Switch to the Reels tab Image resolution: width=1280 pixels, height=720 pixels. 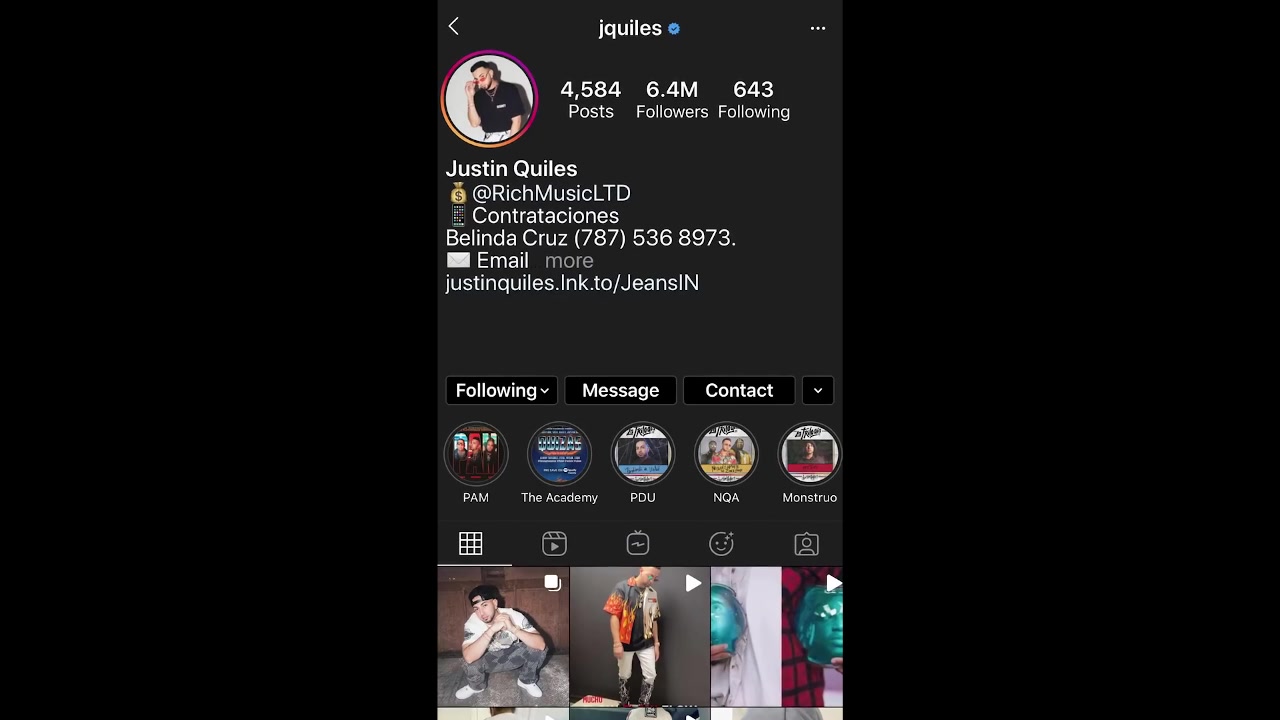554,544
